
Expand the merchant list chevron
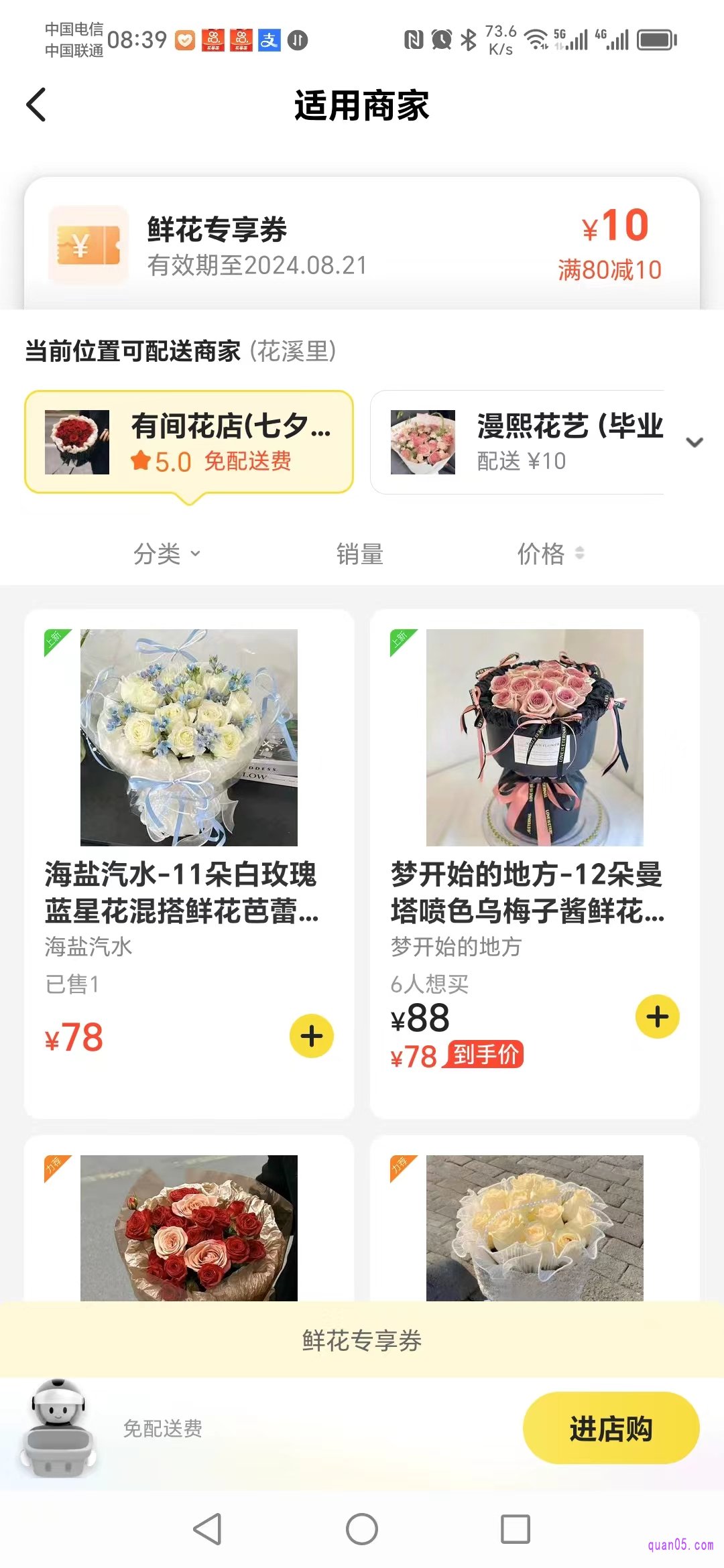(695, 442)
